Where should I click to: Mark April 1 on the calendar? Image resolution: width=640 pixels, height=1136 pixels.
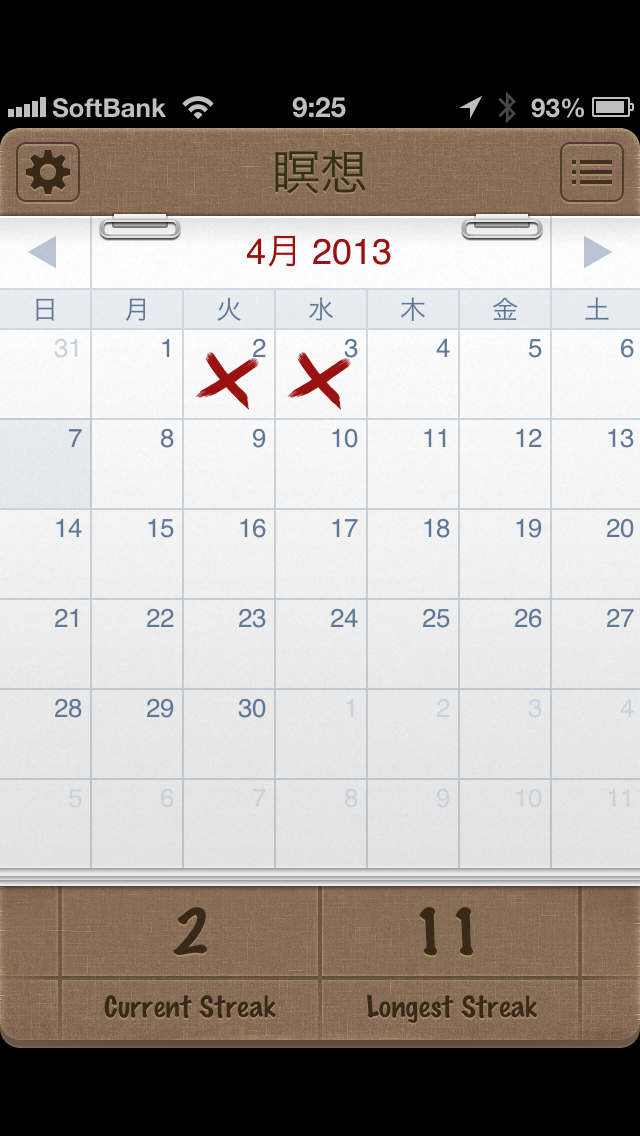tap(137, 374)
